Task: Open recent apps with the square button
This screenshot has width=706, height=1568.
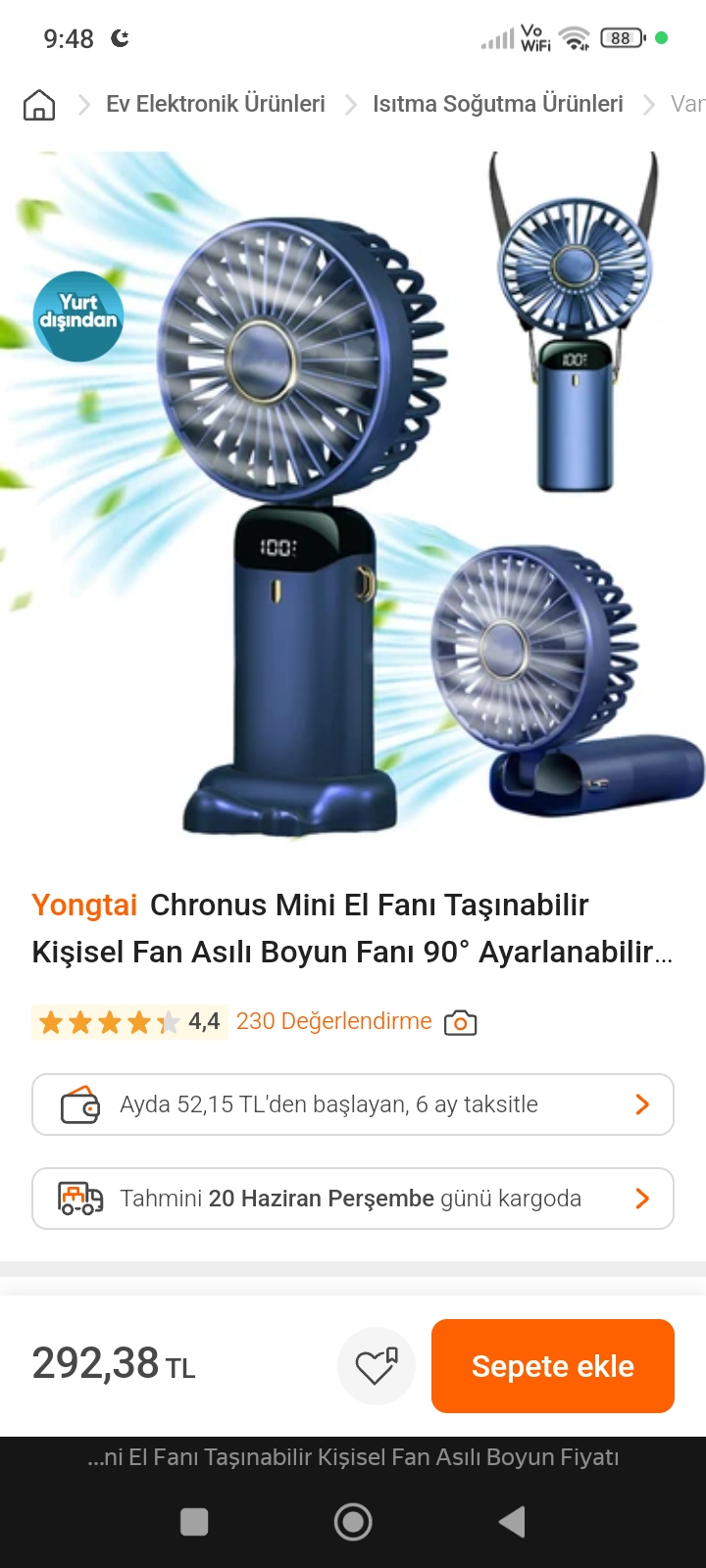Action: point(194,1522)
